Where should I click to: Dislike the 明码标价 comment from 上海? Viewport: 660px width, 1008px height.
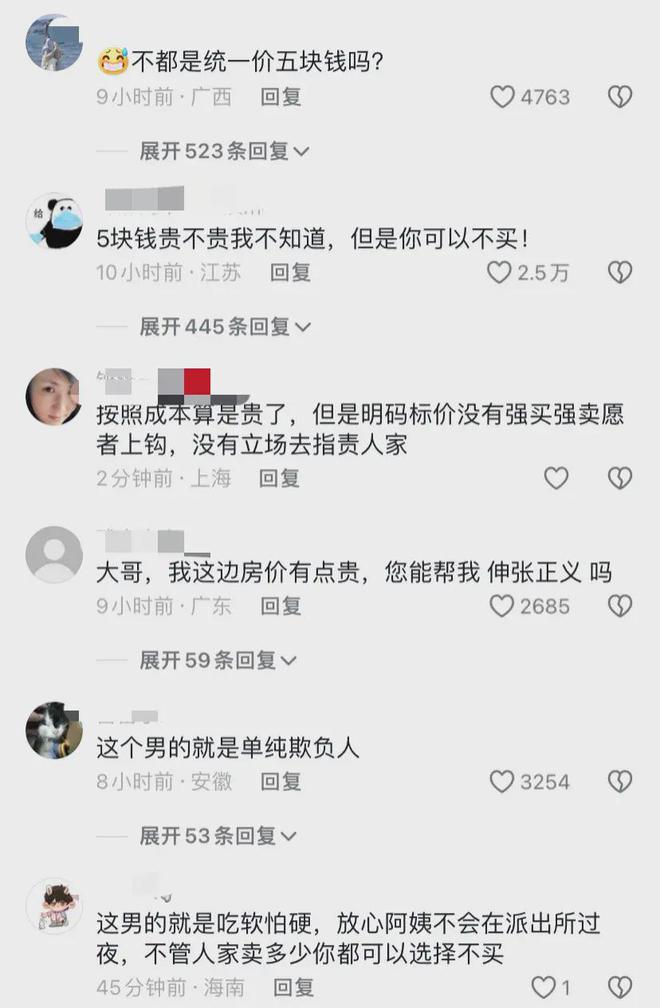620,478
